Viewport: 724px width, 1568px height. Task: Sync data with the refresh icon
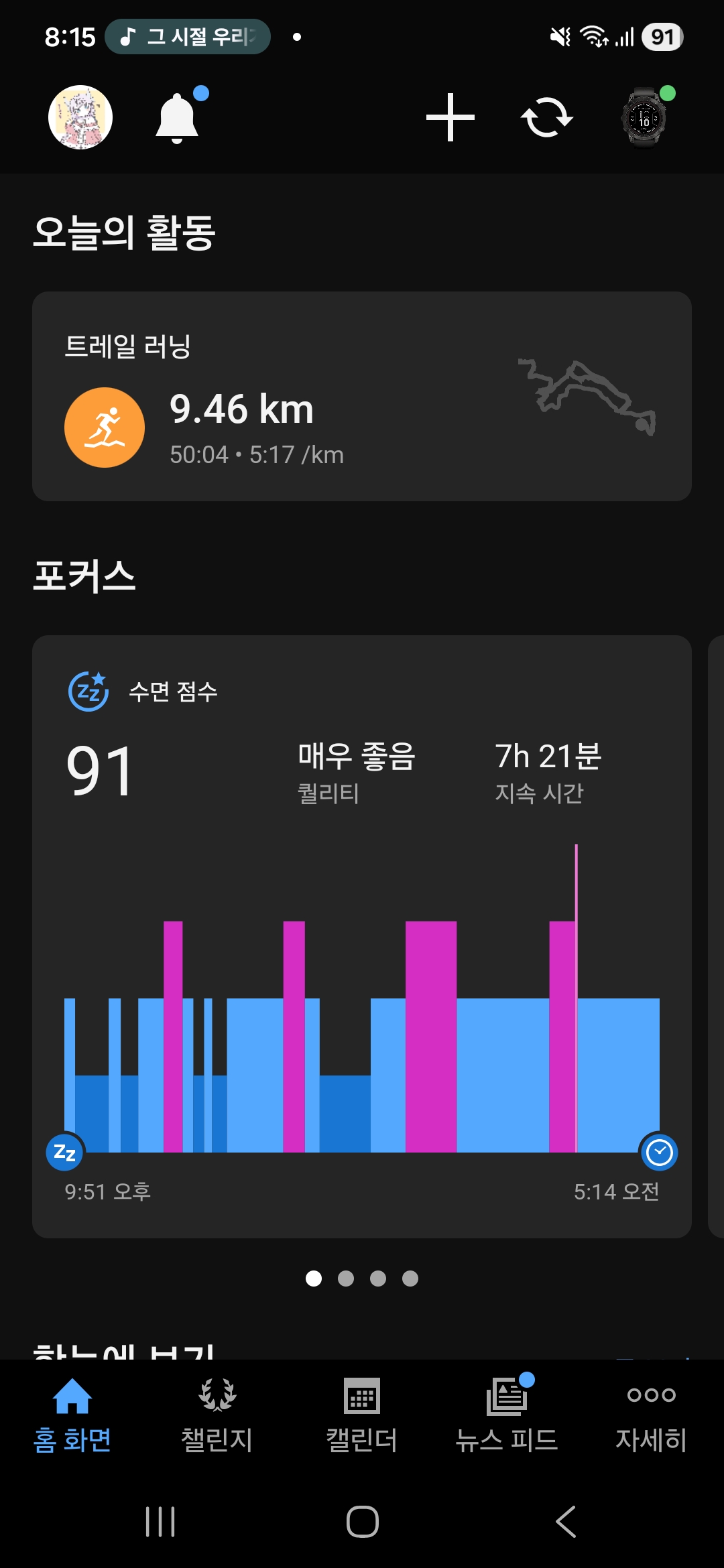click(547, 117)
